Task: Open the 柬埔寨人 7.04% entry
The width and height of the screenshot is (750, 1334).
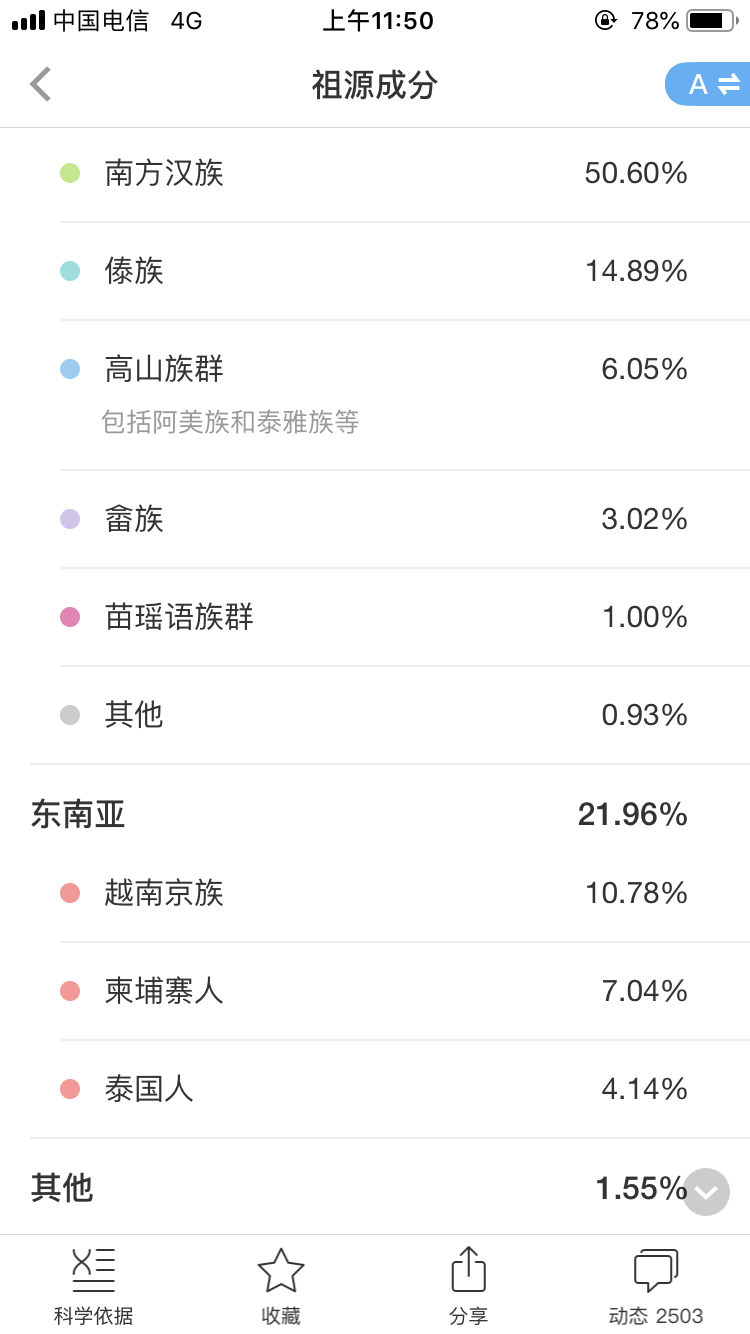Action: (x=390, y=991)
